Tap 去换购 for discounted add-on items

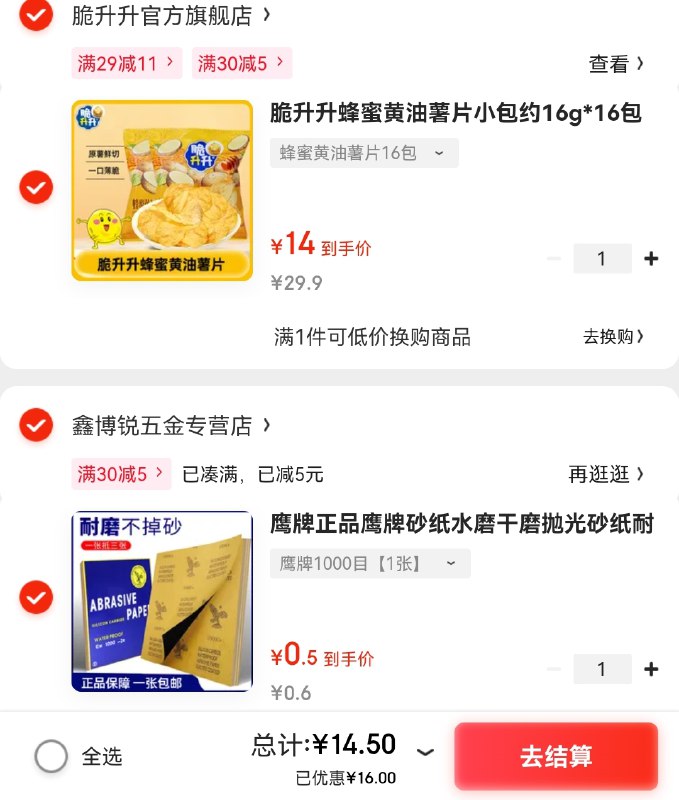pyautogui.click(x=613, y=337)
